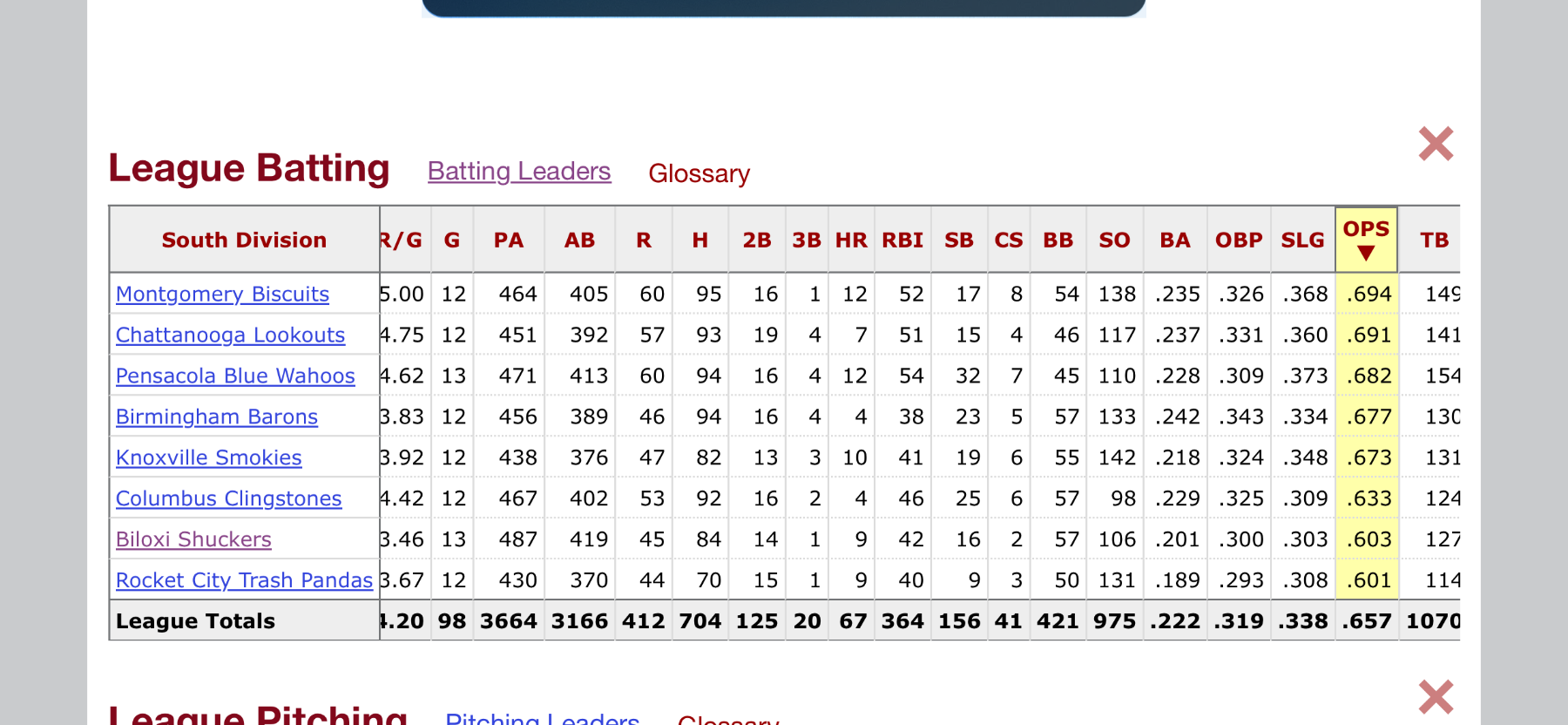Sort the table by SLG column
Viewport: 1568px width, 725px height.
pos(1302,241)
